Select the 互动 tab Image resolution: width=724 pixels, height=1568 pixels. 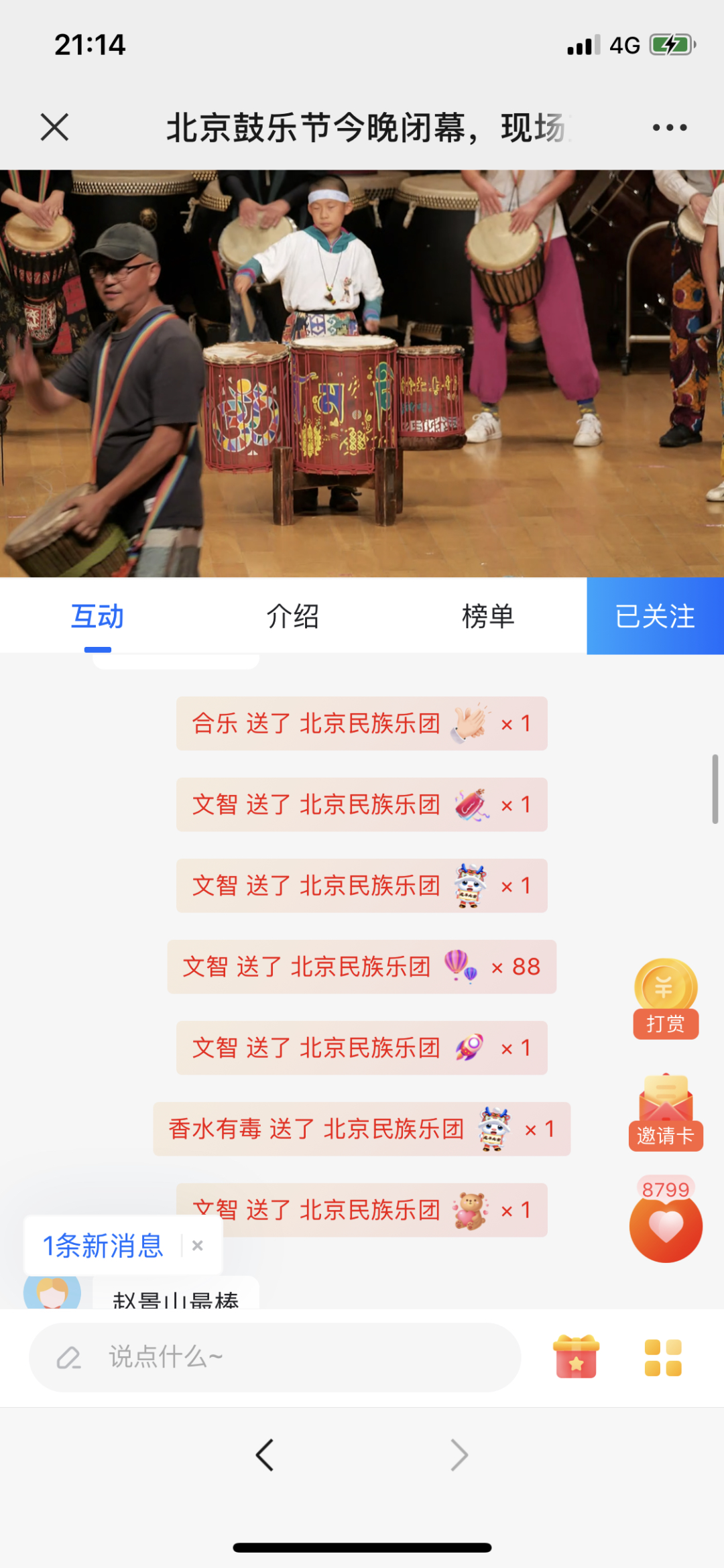point(98,616)
